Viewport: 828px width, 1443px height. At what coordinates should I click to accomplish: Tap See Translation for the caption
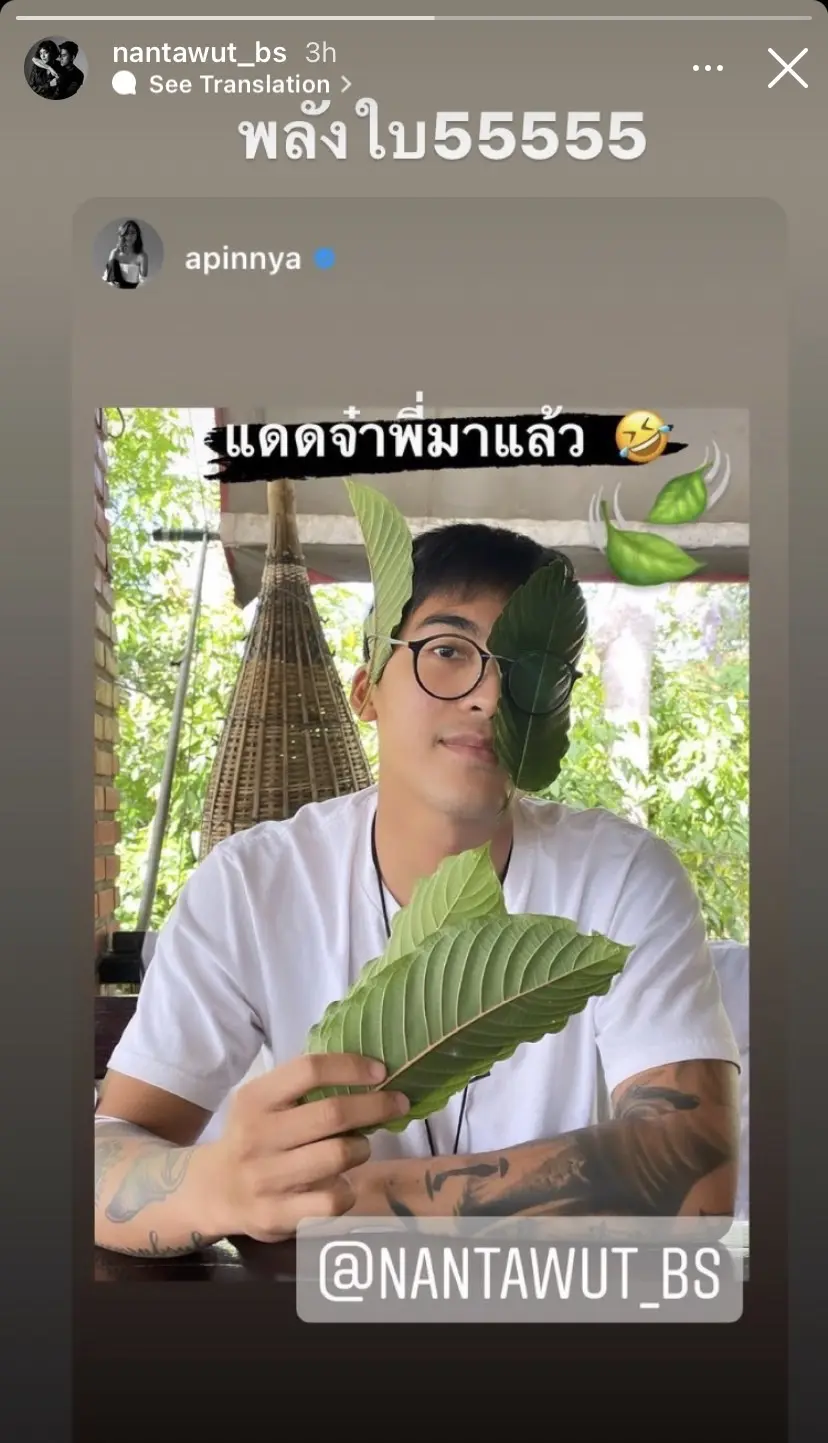238,85
